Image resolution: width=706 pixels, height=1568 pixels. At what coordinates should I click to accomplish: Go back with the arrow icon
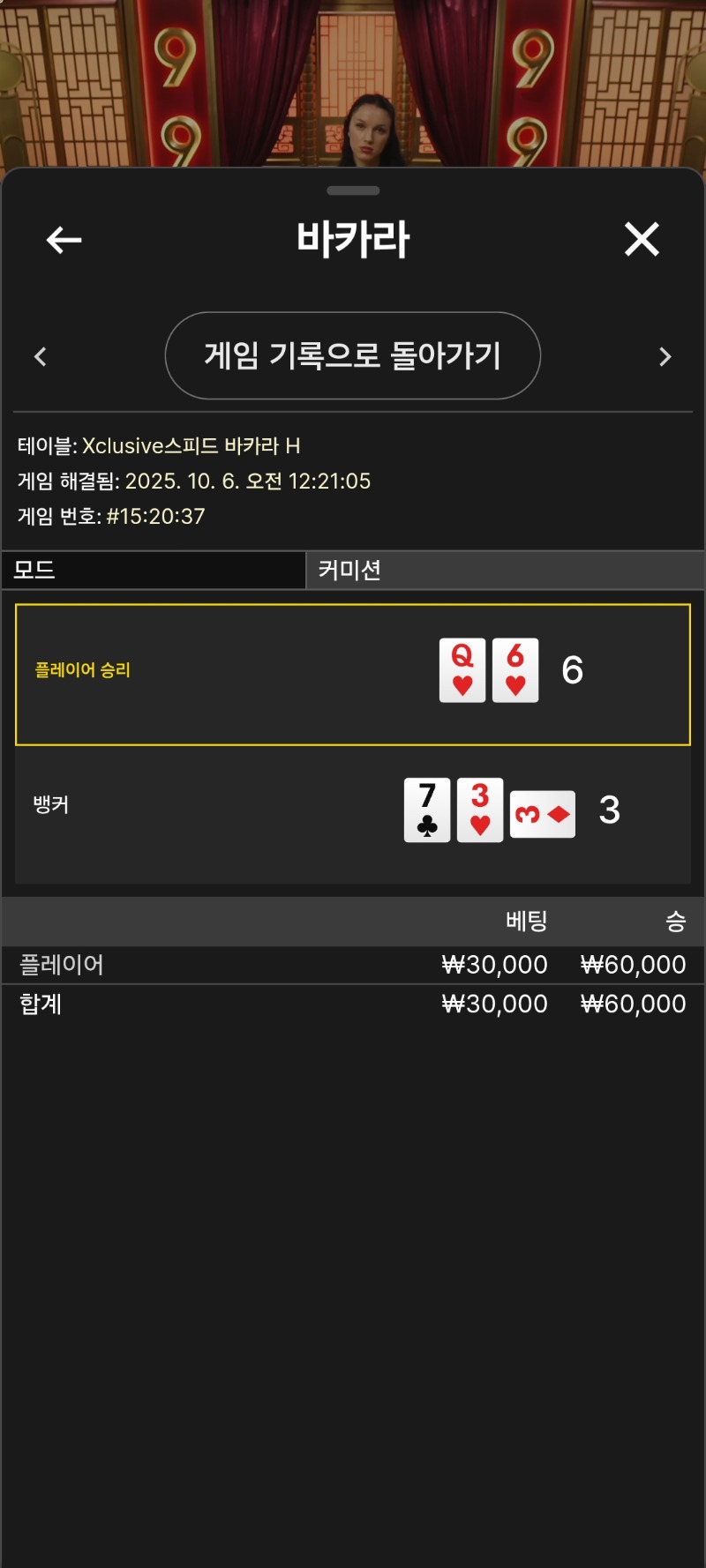pyautogui.click(x=64, y=240)
